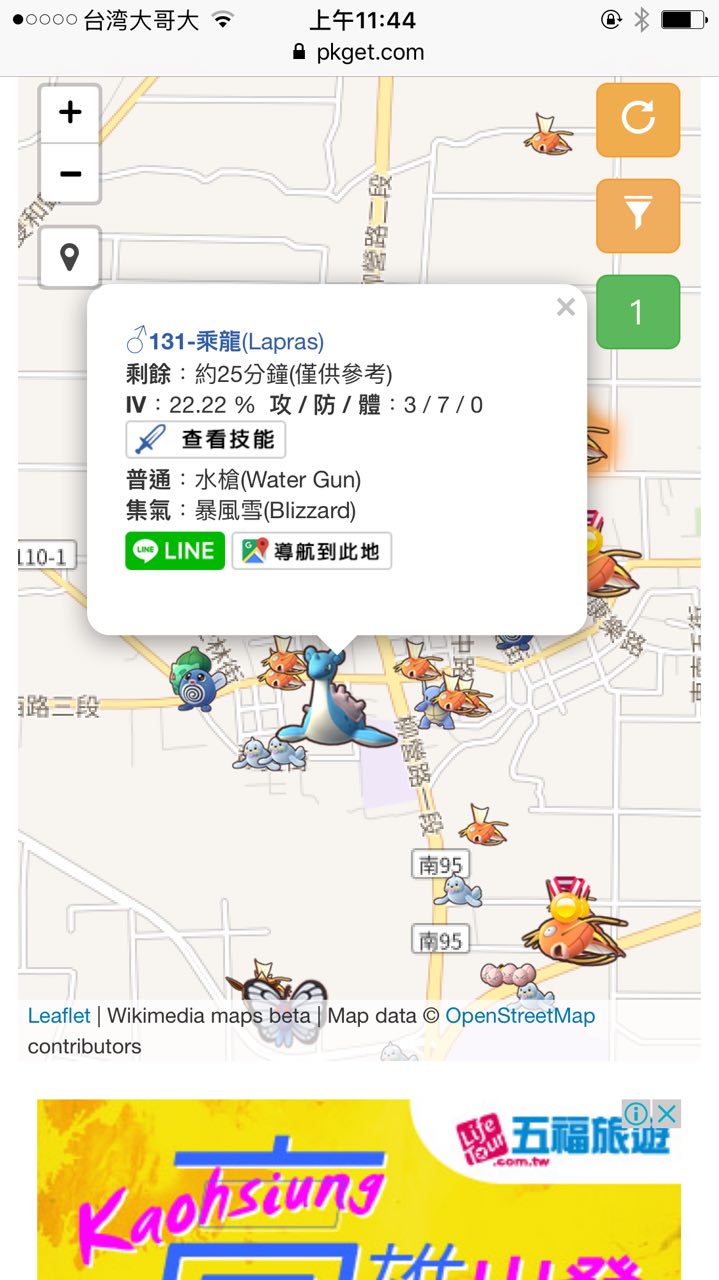This screenshot has height=1280, width=719.
Task: Share Lapras location via LINE
Action: [x=174, y=551]
